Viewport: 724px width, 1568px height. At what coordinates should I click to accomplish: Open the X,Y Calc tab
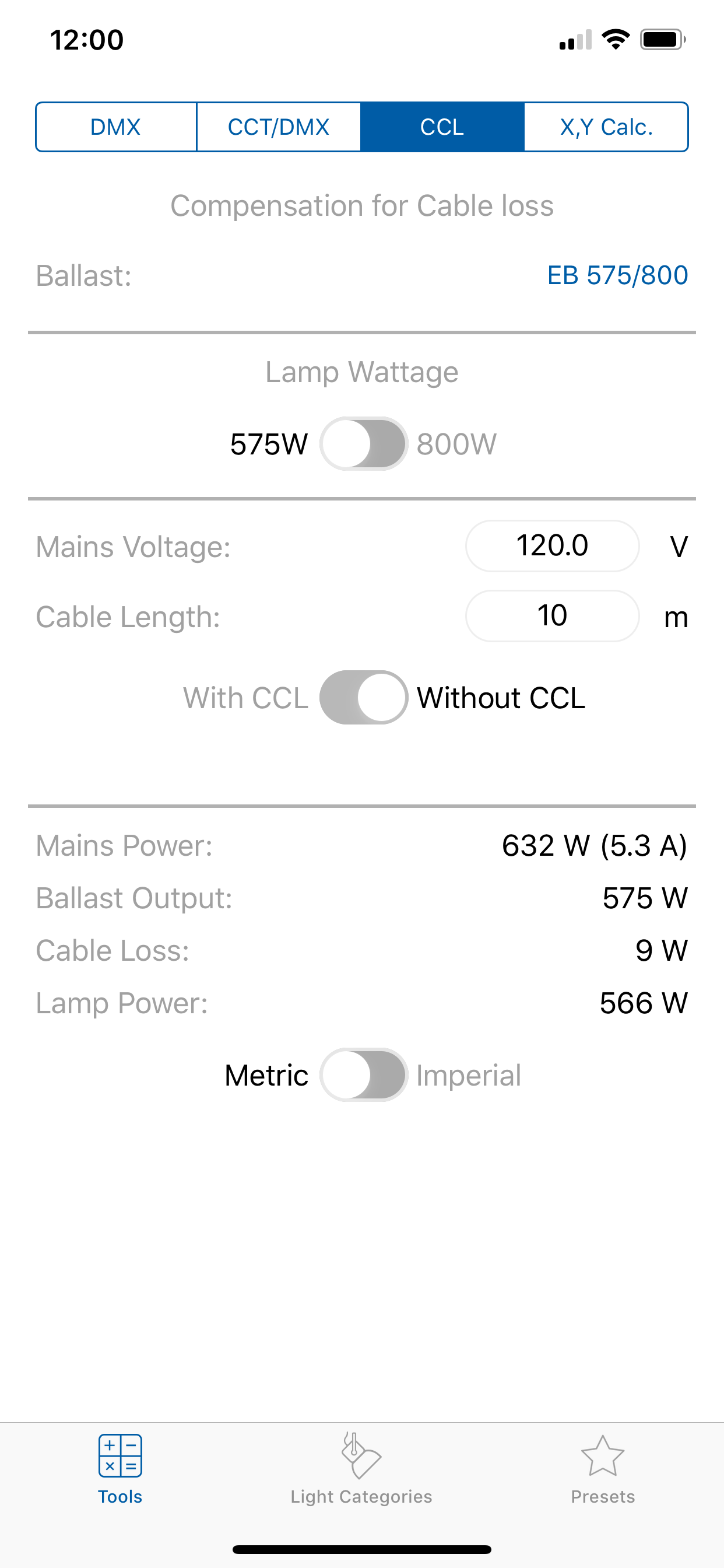pos(605,127)
